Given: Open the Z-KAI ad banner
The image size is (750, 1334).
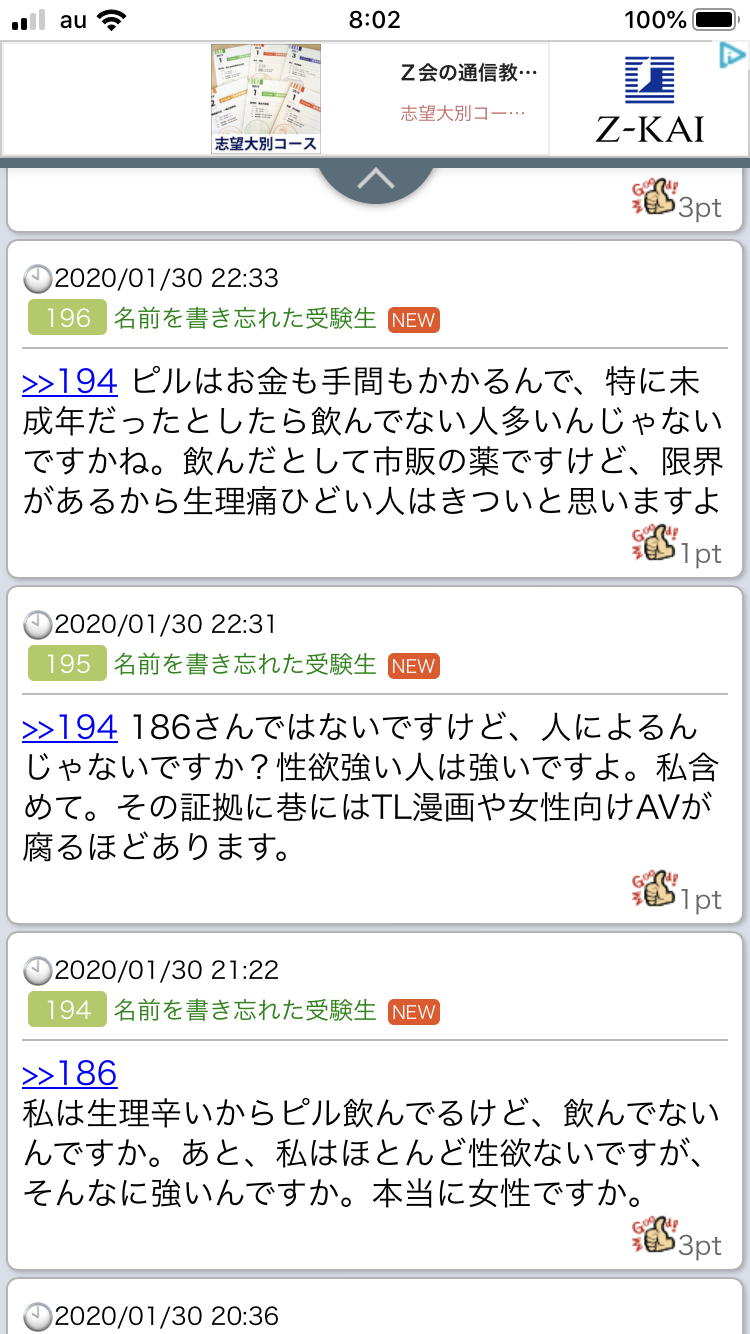Looking at the screenshot, I should pos(375,99).
